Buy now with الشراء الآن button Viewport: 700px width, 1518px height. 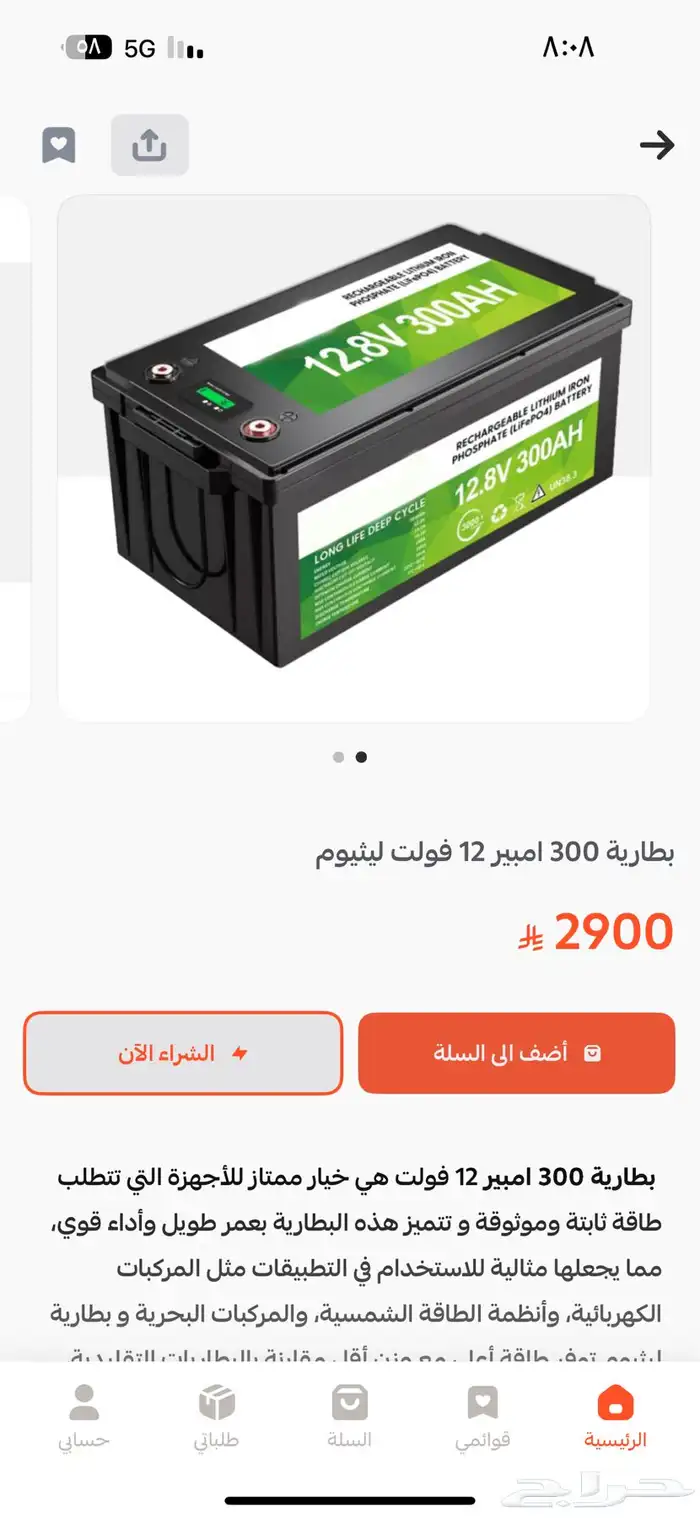[183, 1053]
